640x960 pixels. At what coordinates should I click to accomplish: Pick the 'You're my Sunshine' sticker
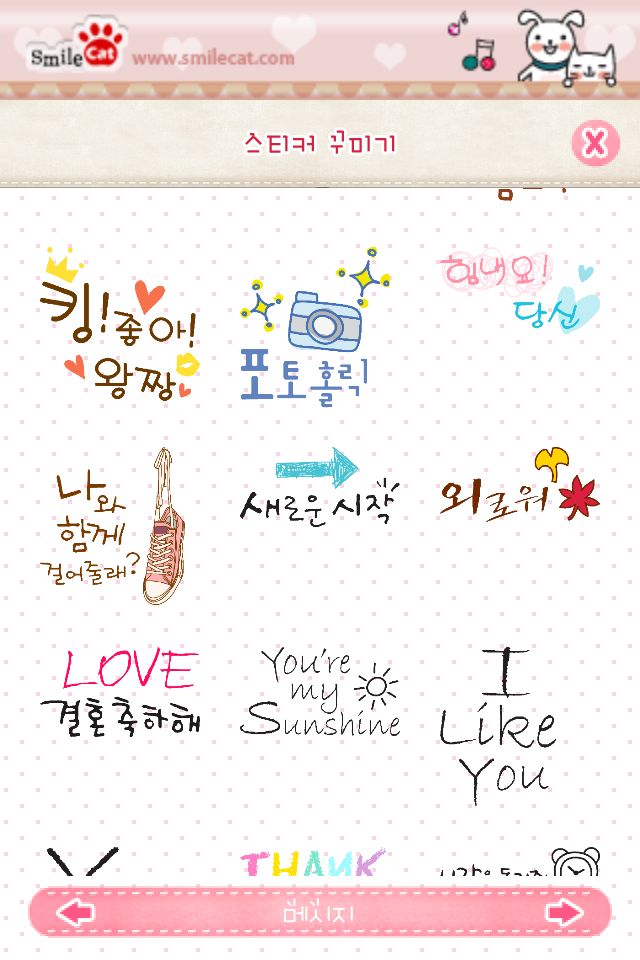point(320,693)
